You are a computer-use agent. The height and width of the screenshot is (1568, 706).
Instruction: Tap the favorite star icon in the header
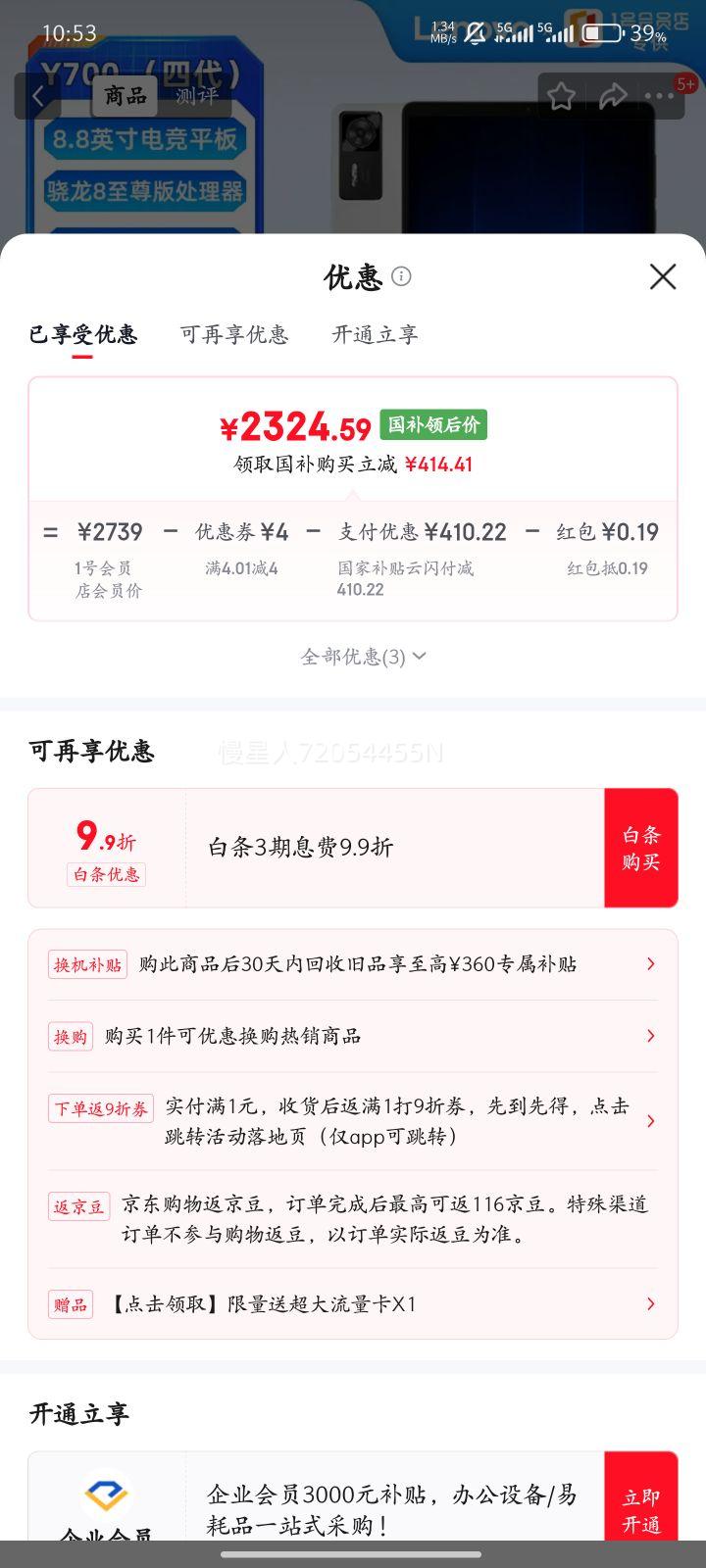click(561, 95)
